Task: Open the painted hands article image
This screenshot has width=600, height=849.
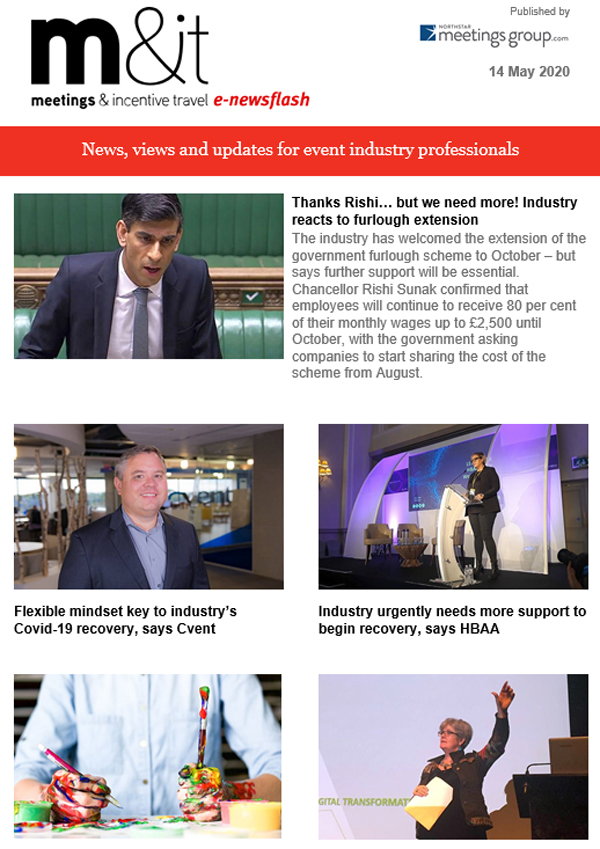Action: click(148, 756)
